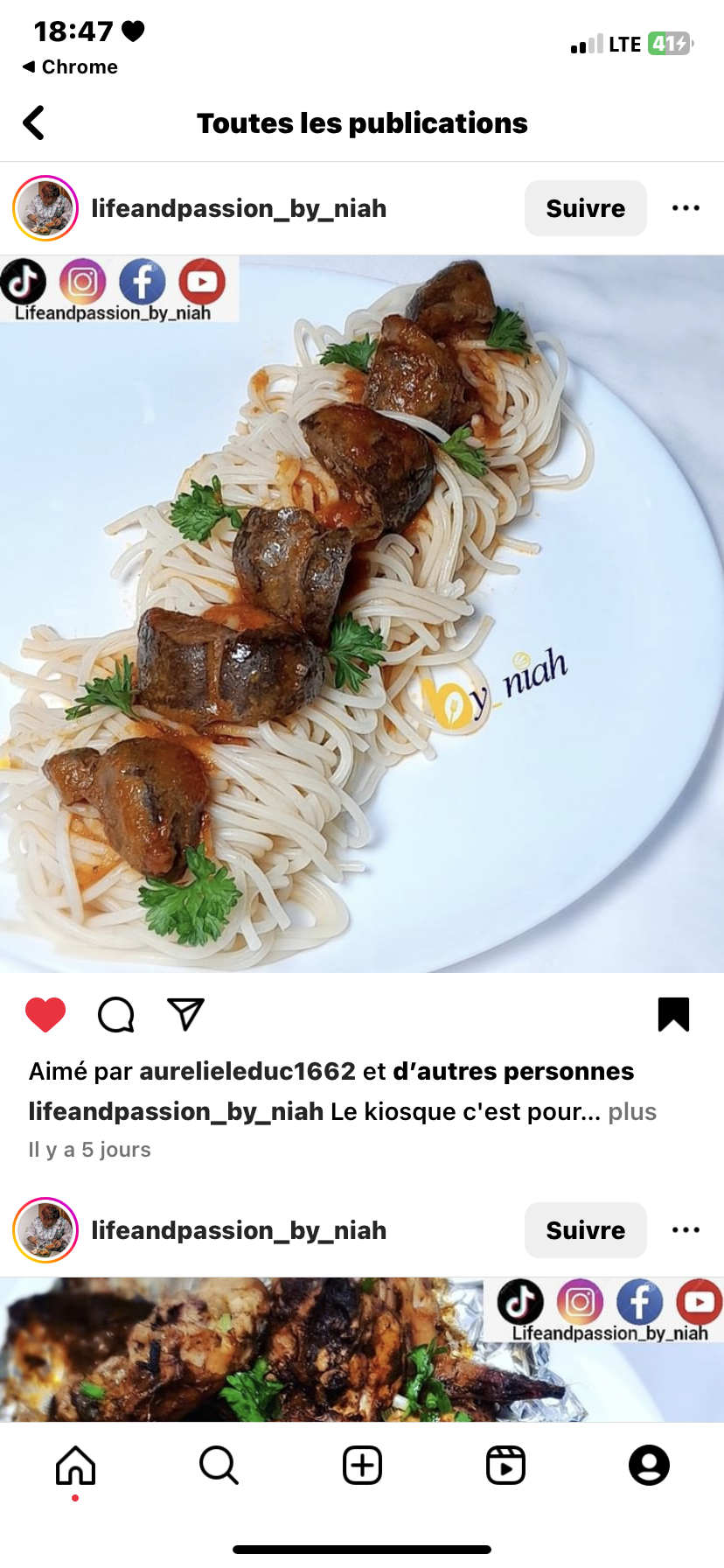The height and width of the screenshot is (1568, 724).
Task: Remove the bookmark from the spaghetti post
Action: (673, 1015)
